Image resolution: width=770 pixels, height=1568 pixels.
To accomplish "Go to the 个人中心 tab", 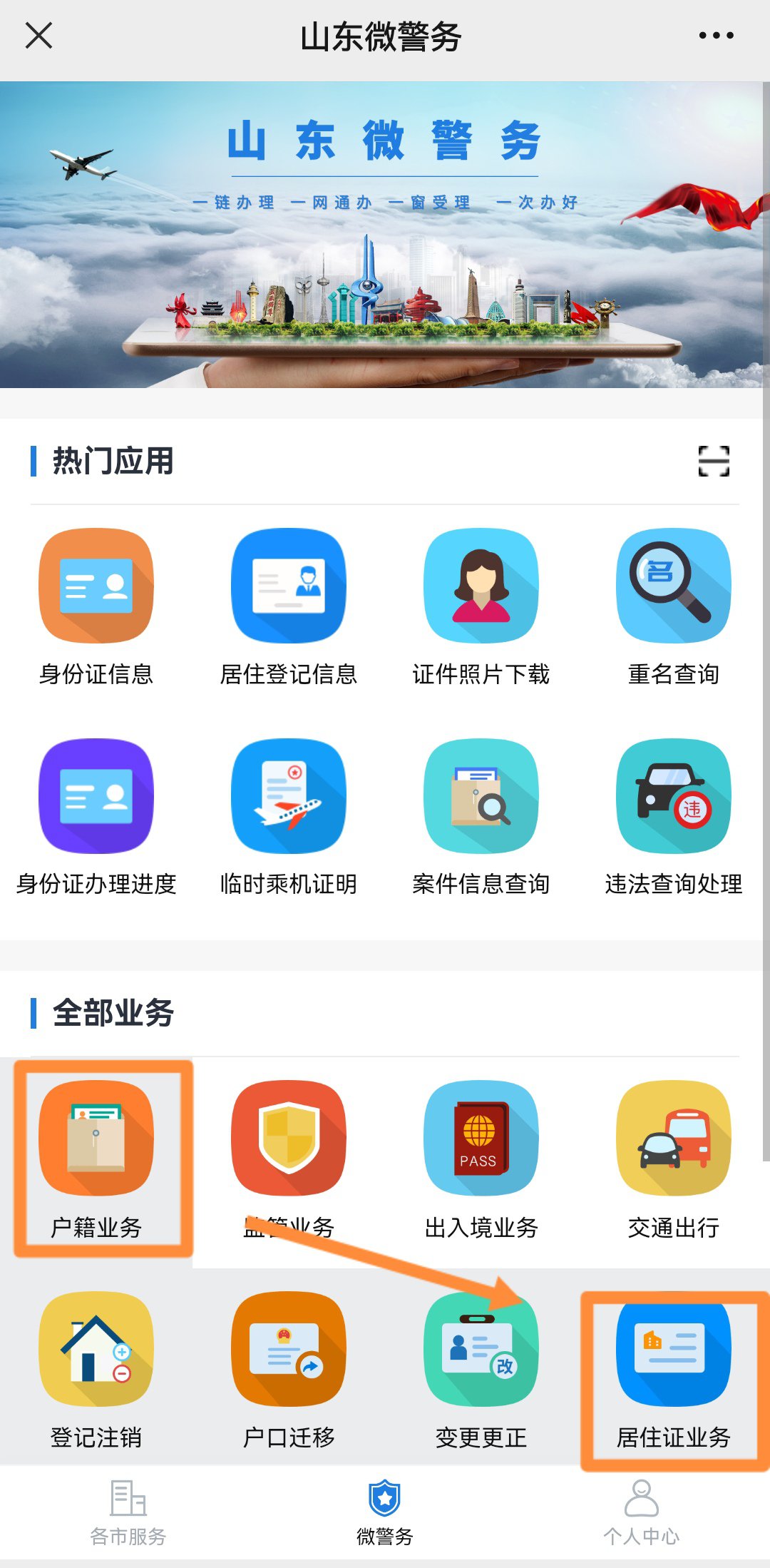I will pos(642,1512).
